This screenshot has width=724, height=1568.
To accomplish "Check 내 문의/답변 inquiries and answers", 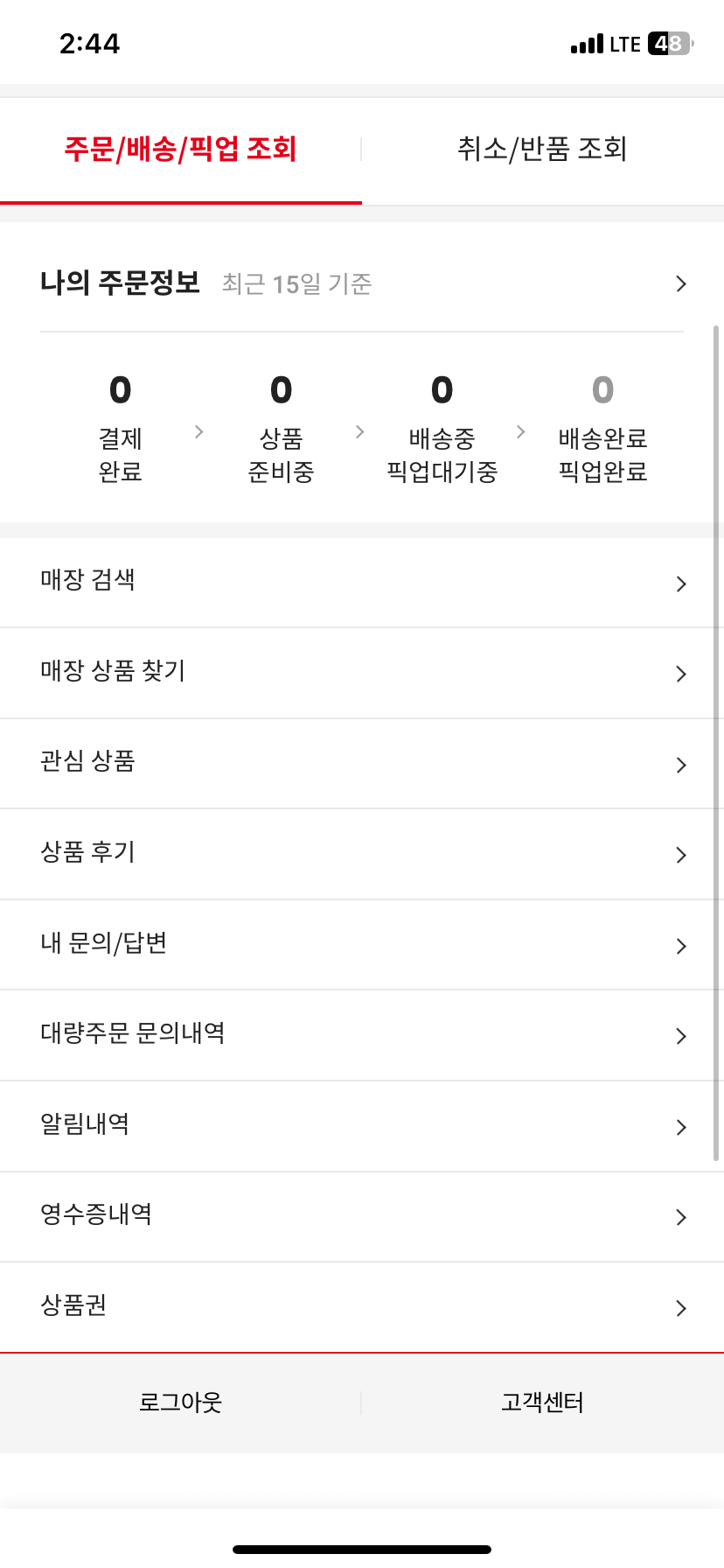I will click(362, 945).
